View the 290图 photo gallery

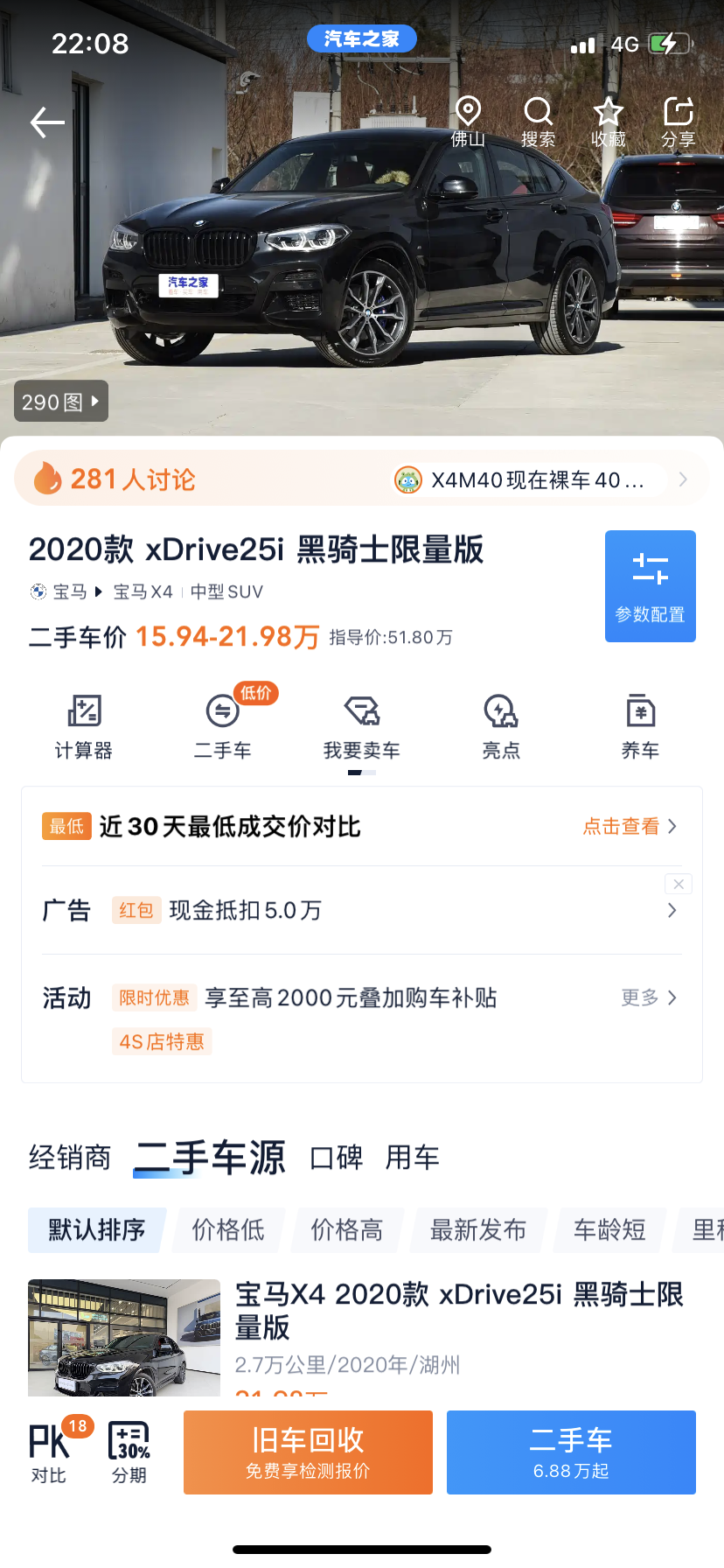61,402
